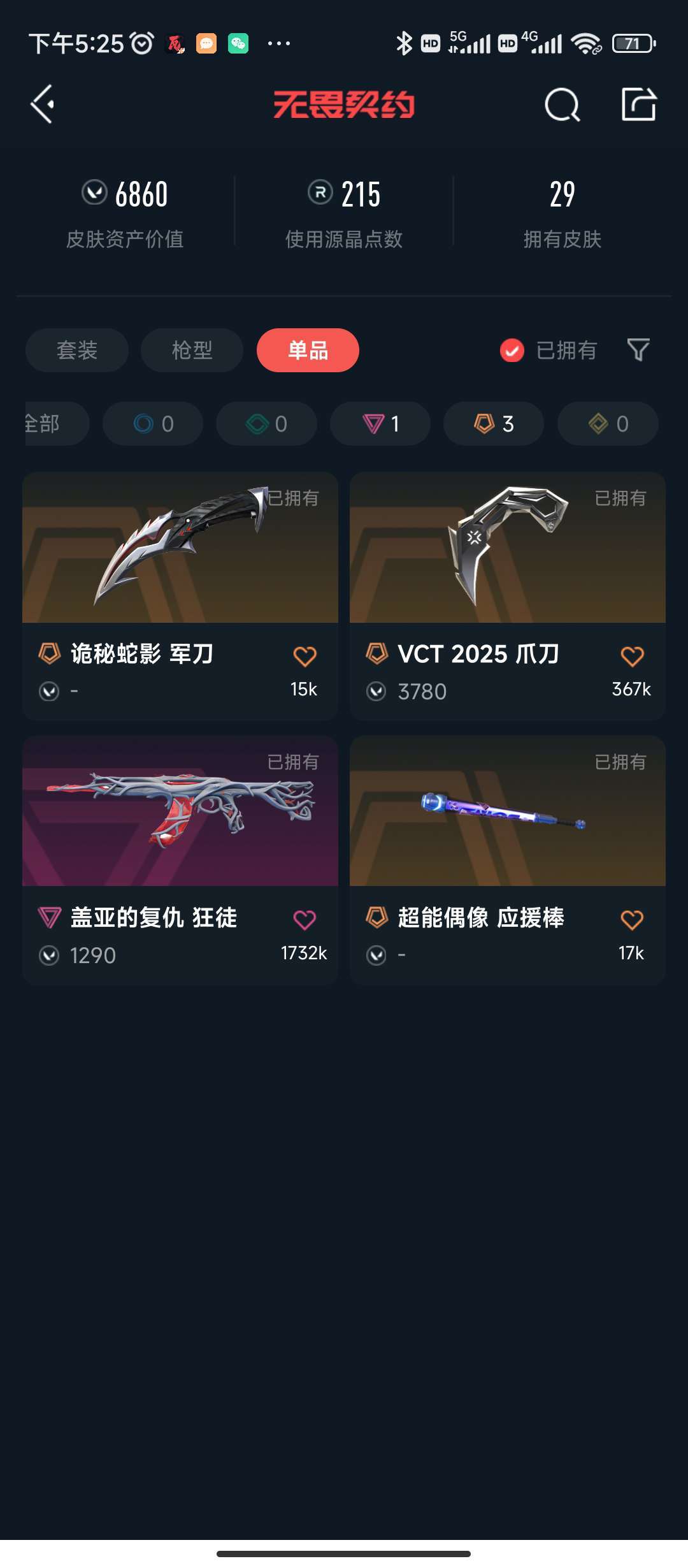The height and width of the screenshot is (1568, 688).
Task: Like the VCT 2025 爪刀 skin
Action: (632, 657)
